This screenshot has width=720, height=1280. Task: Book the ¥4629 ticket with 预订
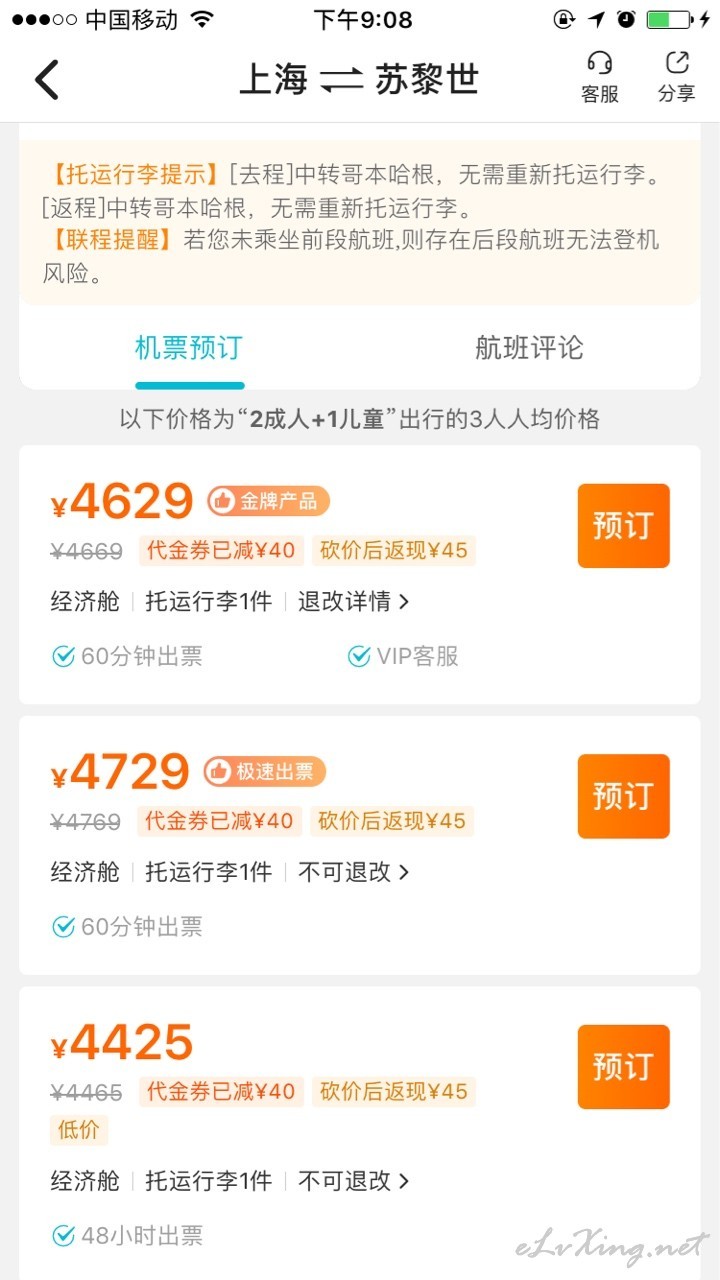[623, 526]
